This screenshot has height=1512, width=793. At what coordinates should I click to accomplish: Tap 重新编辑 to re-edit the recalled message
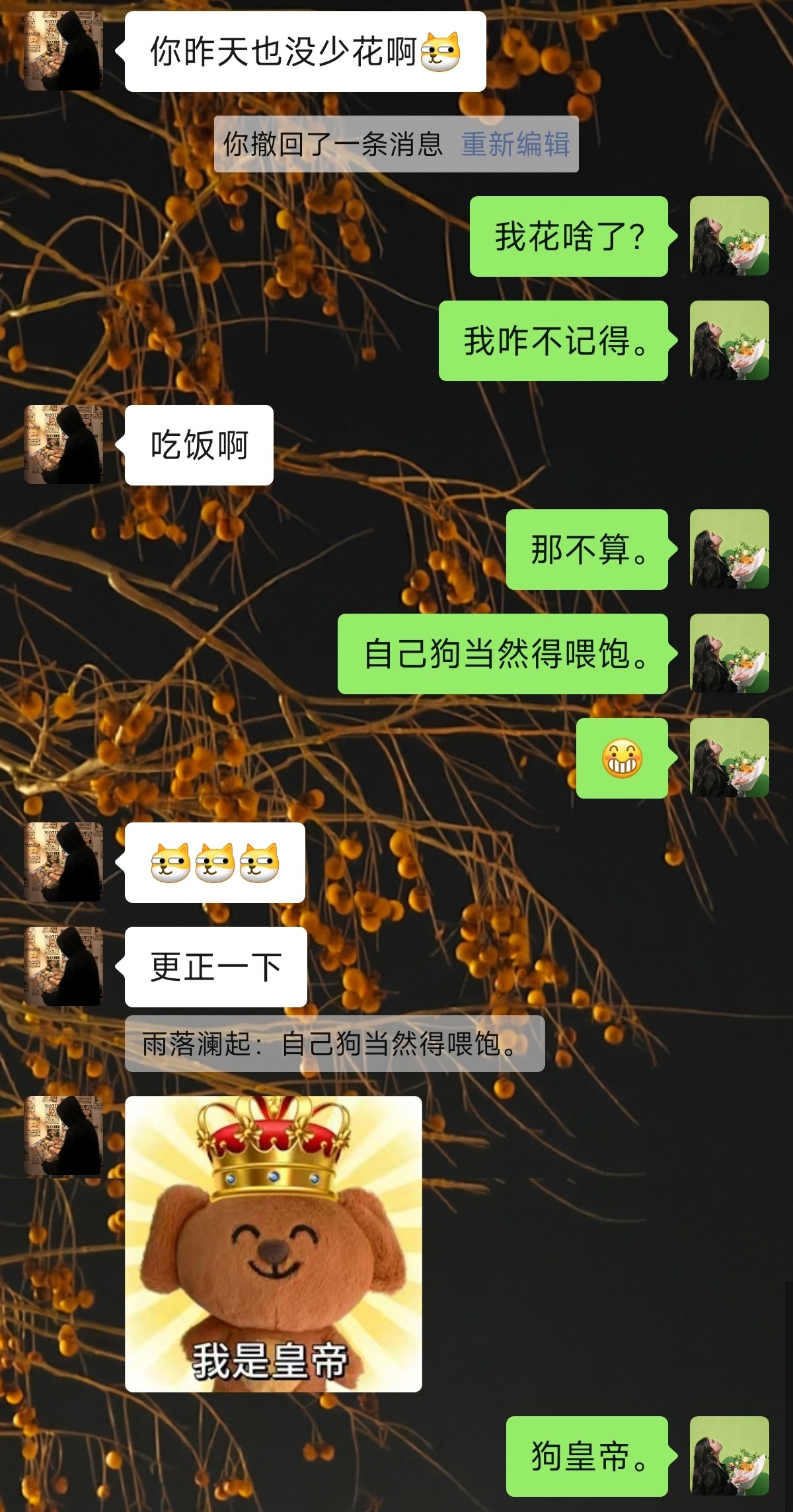[x=515, y=144]
